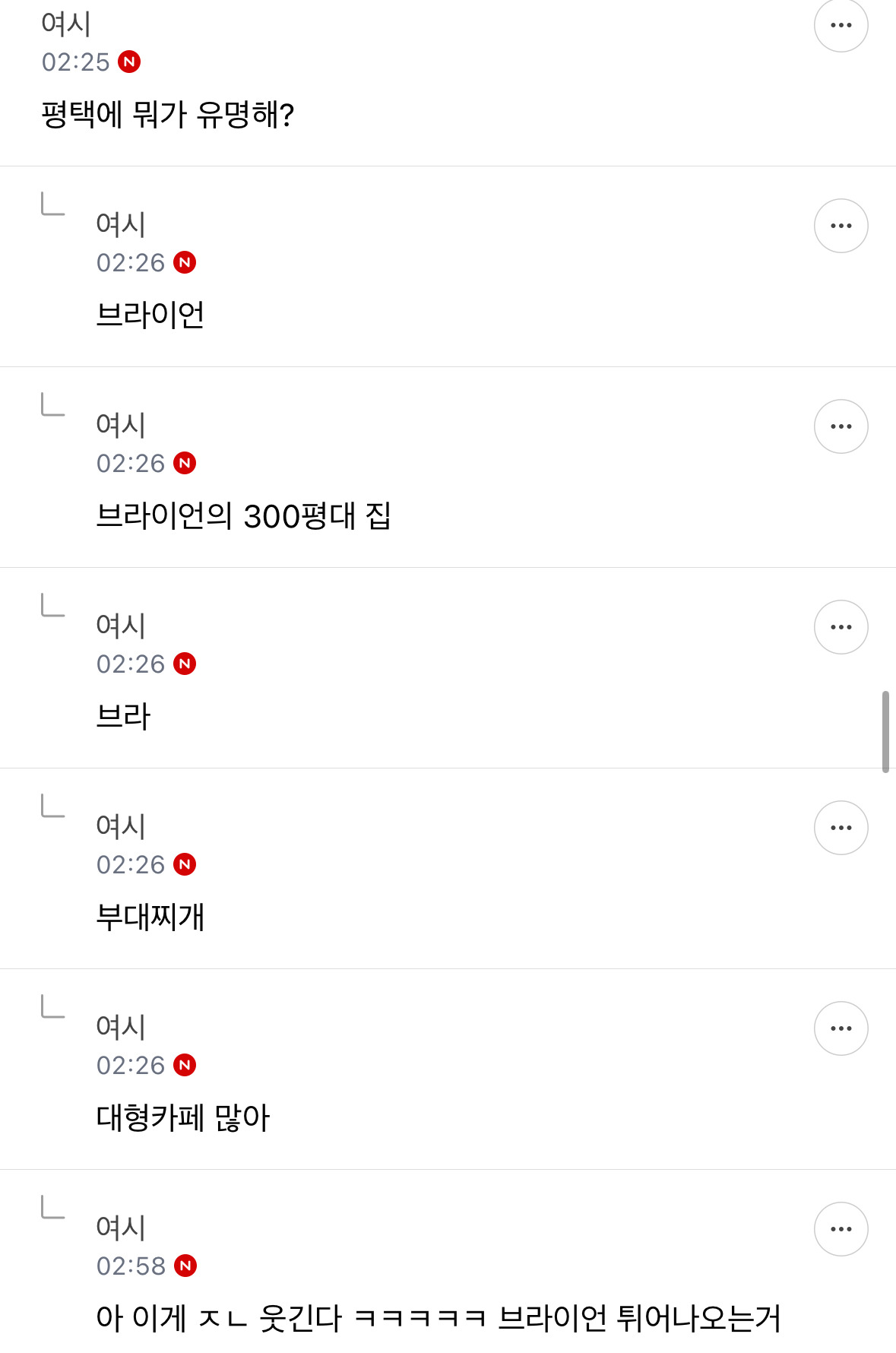Image resolution: width=896 pixels, height=1353 pixels.
Task: Open more options for the "부대찌개" reply
Action: tap(841, 828)
